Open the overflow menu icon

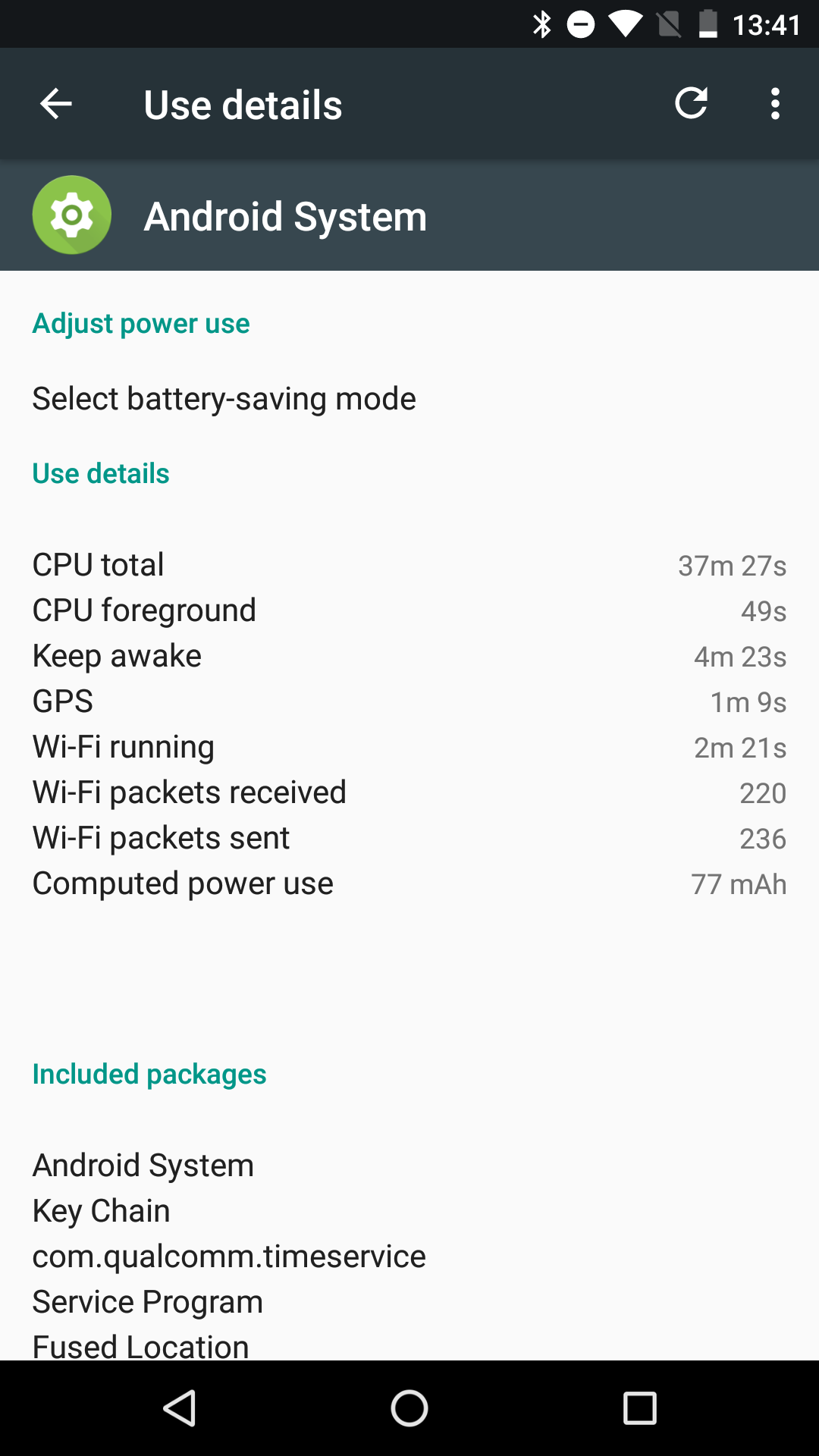(x=775, y=103)
